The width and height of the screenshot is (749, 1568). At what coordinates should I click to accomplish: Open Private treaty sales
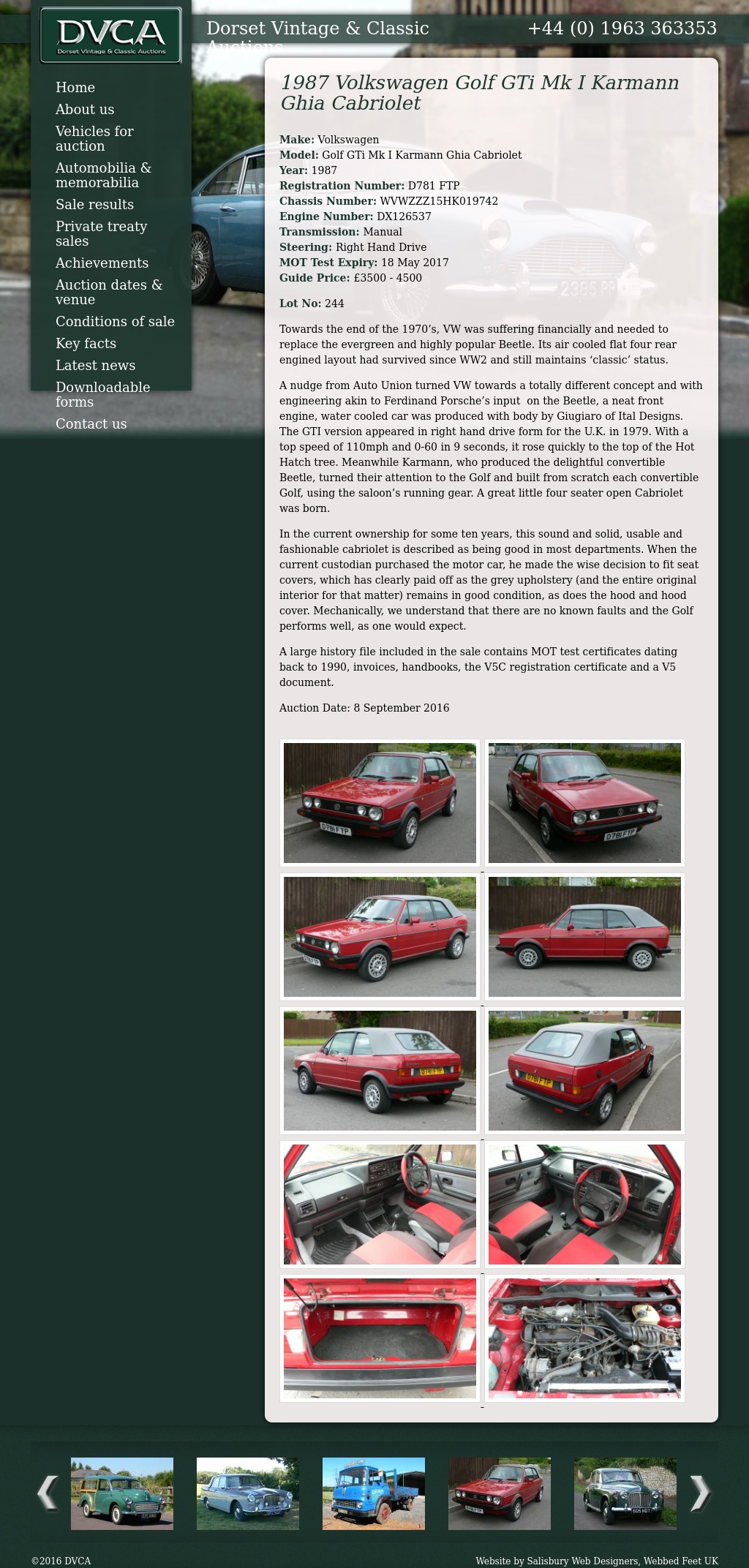tap(101, 234)
